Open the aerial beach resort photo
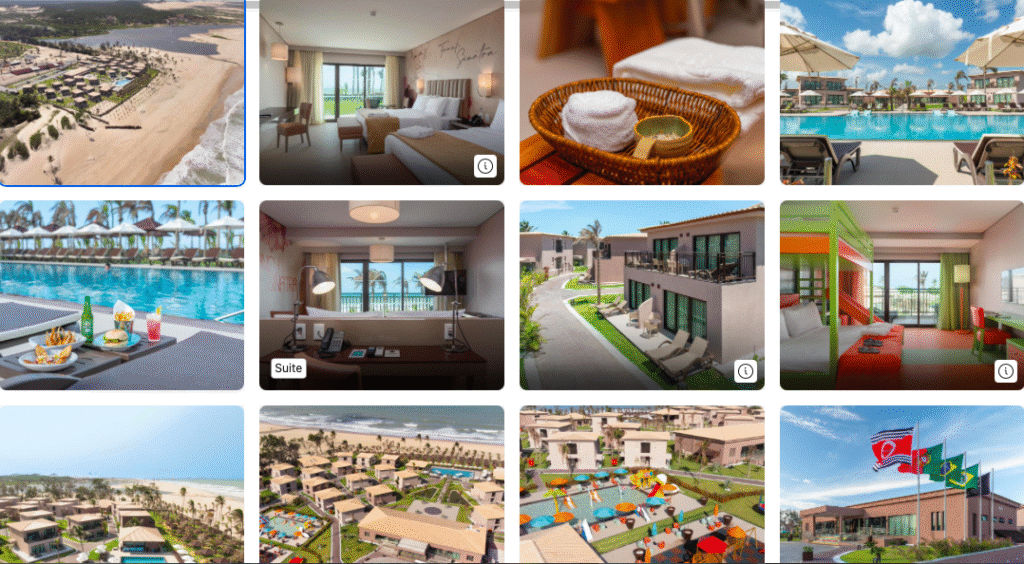Image resolution: width=1024 pixels, height=564 pixels. [x=122, y=92]
